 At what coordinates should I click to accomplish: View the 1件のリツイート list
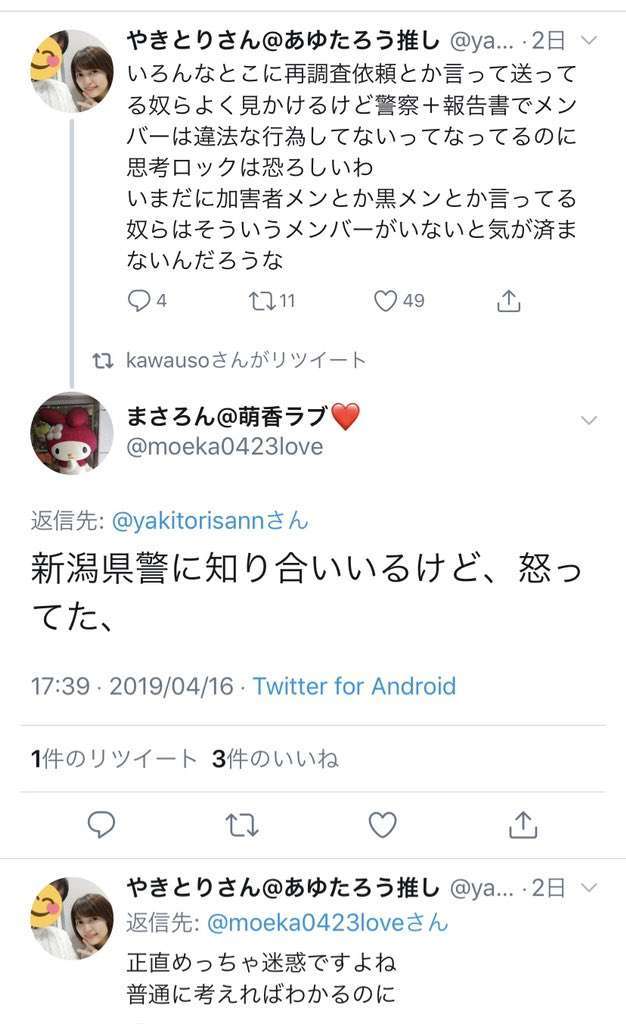115,759
